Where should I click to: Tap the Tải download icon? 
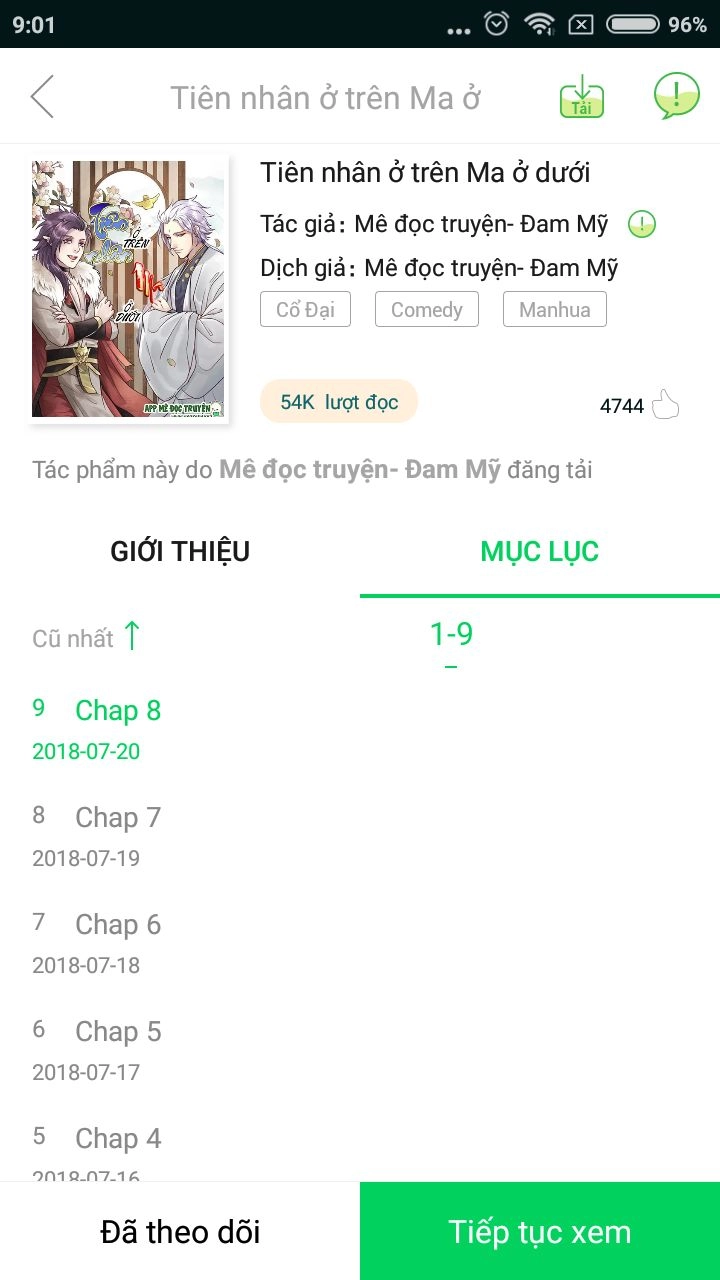581,96
